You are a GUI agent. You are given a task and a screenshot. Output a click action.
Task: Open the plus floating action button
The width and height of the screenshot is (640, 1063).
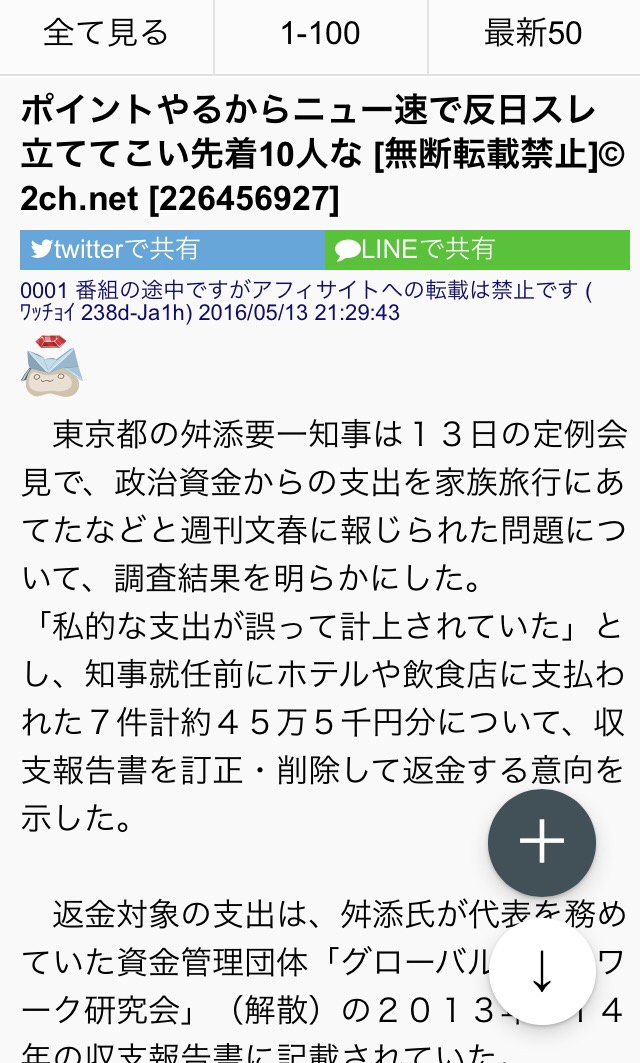click(542, 842)
